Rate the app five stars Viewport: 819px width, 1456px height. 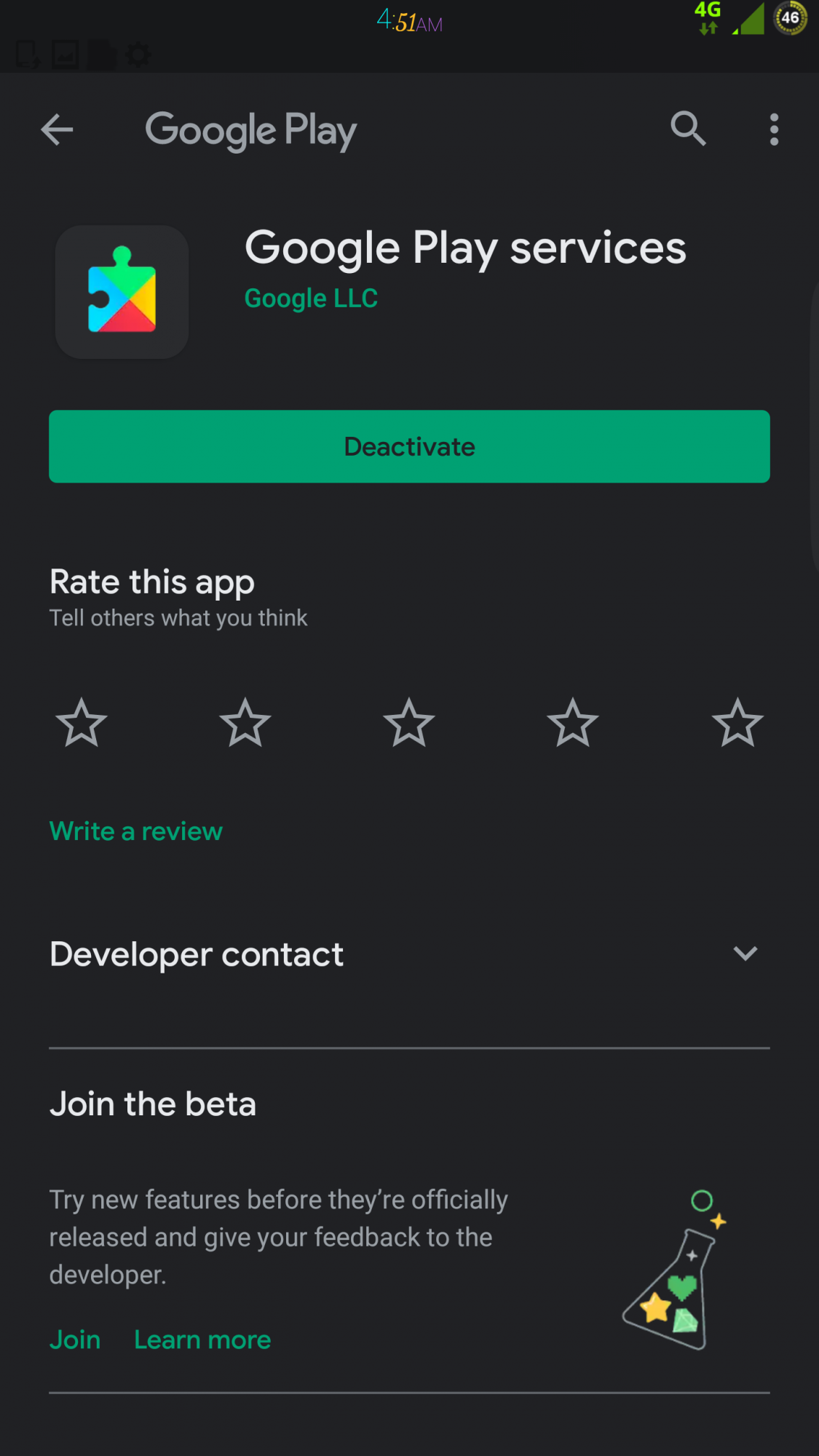point(737,723)
